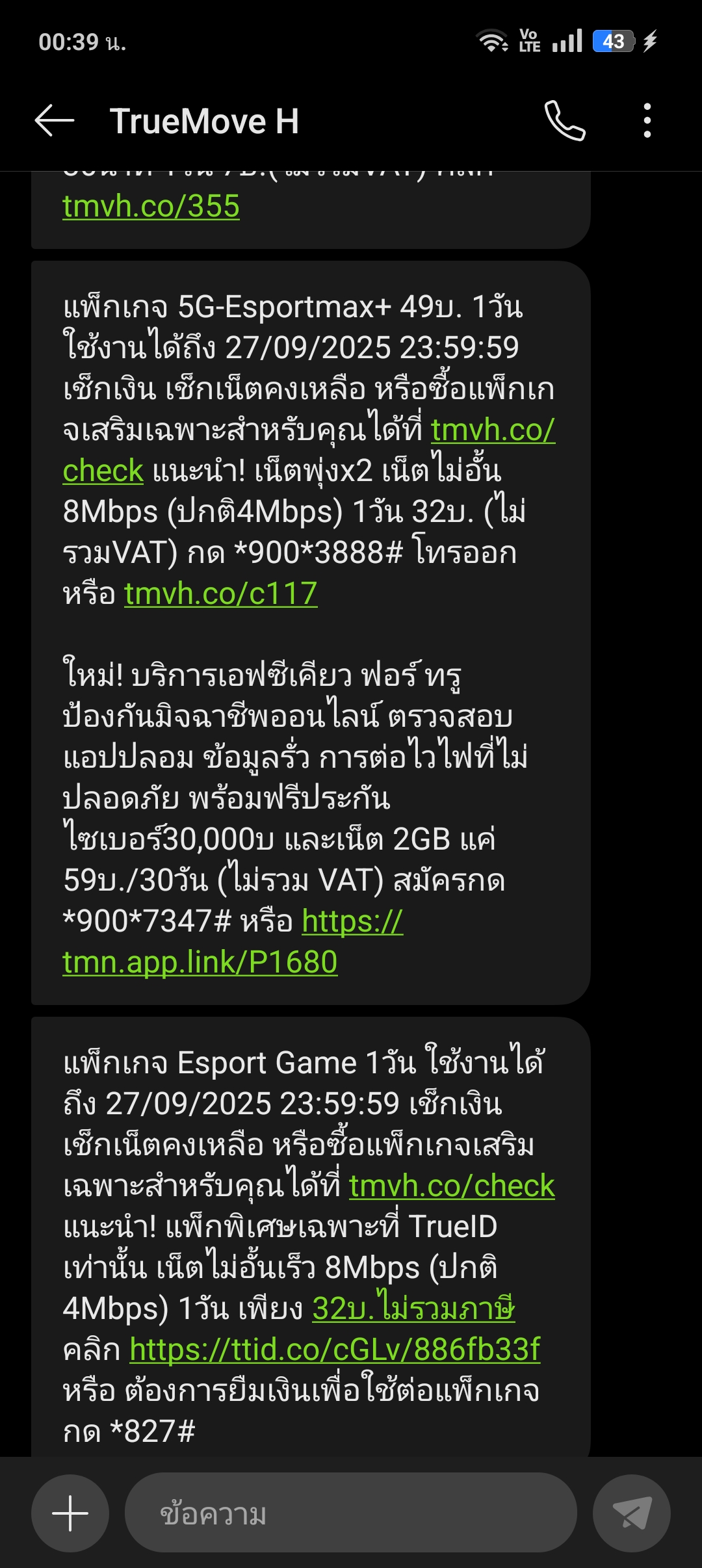Viewport: 702px width, 1568px height.
Task: Open the ttid.co/cGLv/886fb33f link
Action: point(335,1350)
